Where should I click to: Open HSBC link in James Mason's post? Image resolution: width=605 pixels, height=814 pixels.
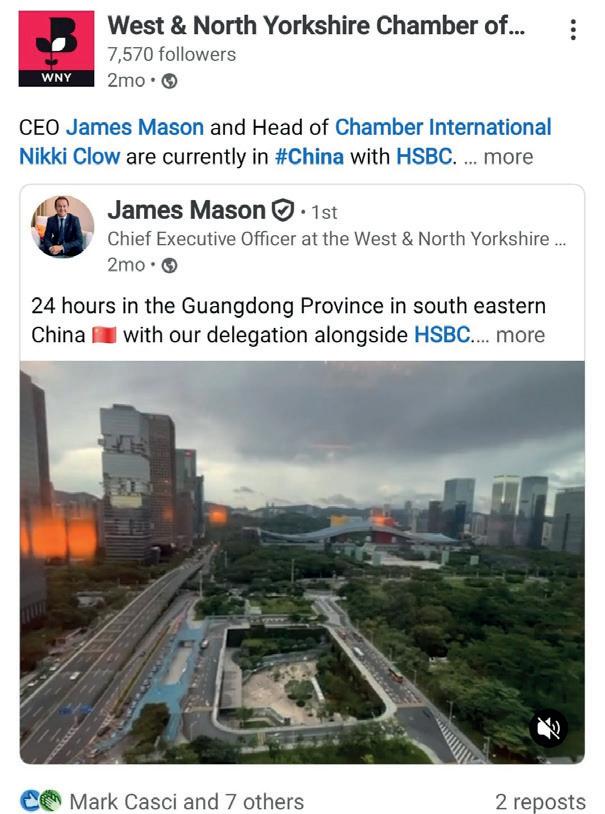[442, 335]
